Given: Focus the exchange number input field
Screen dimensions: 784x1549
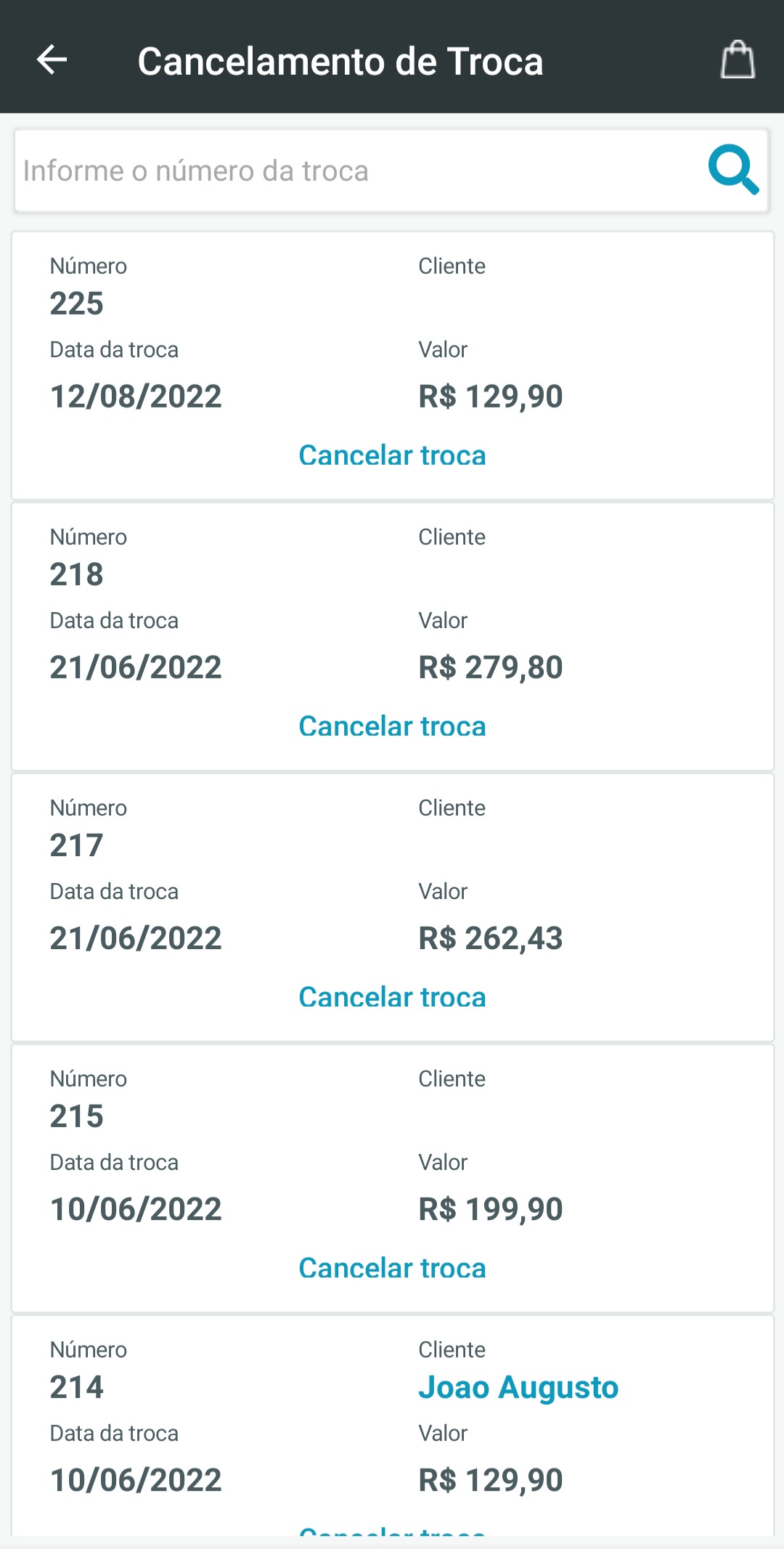Looking at the screenshot, I should click(x=356, y=171).
